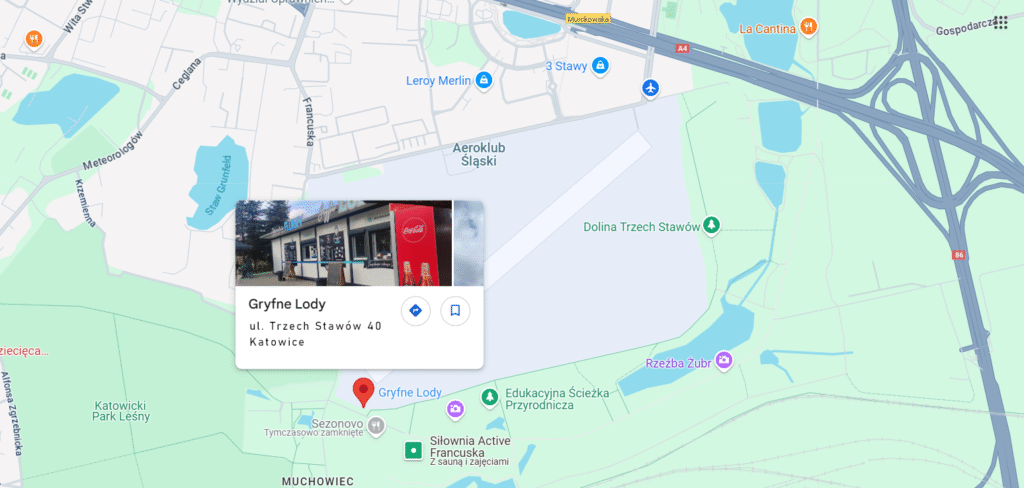
Task: Select the La Cantina restaurant pin
Action: (808, 27)
